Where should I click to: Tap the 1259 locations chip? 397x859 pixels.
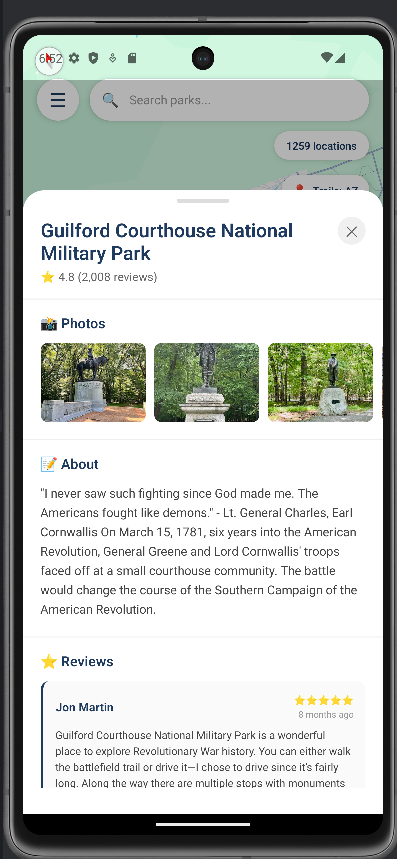(321, 146)
